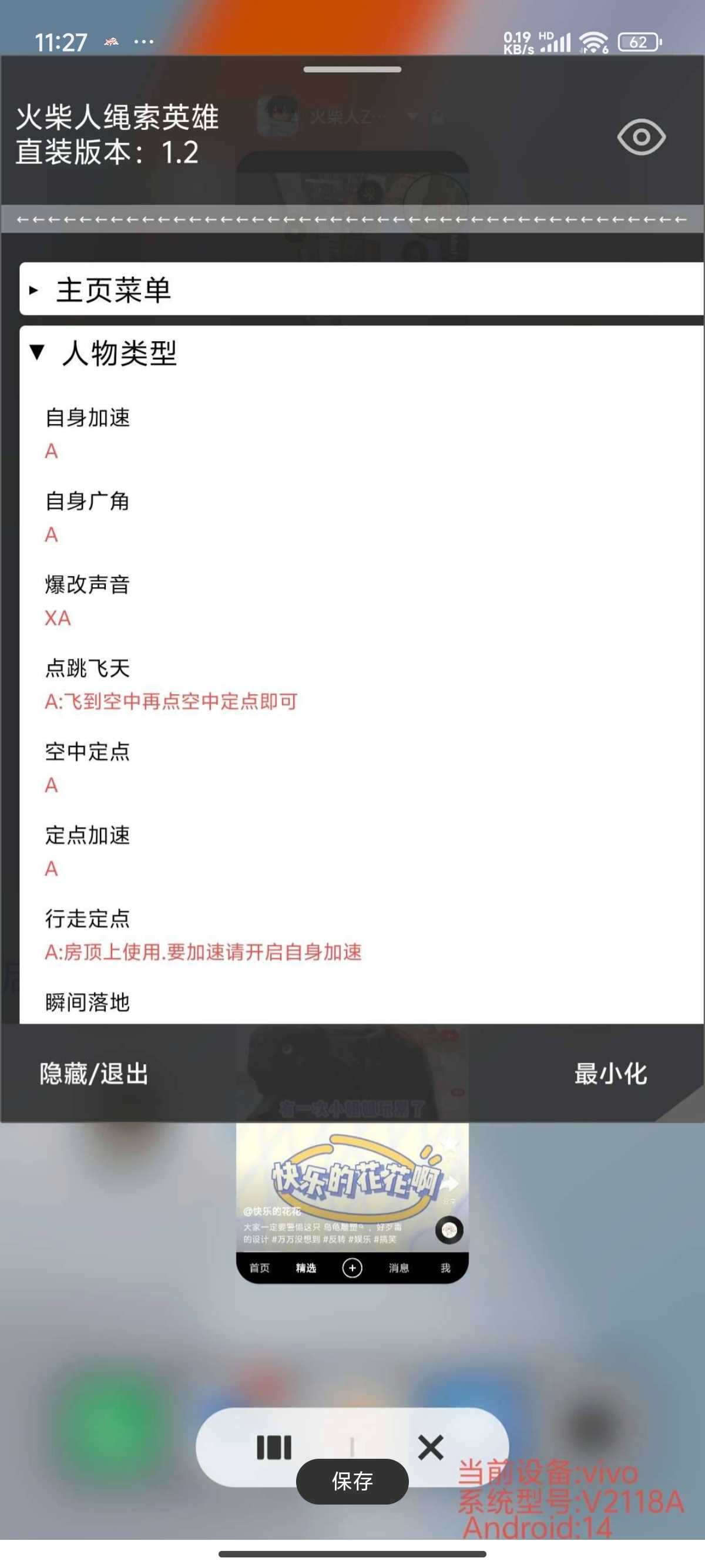The width and height of the screenshot is (705, 1568).
Task: Tap 隐藏/退出 button
Action: point(94,1074)
